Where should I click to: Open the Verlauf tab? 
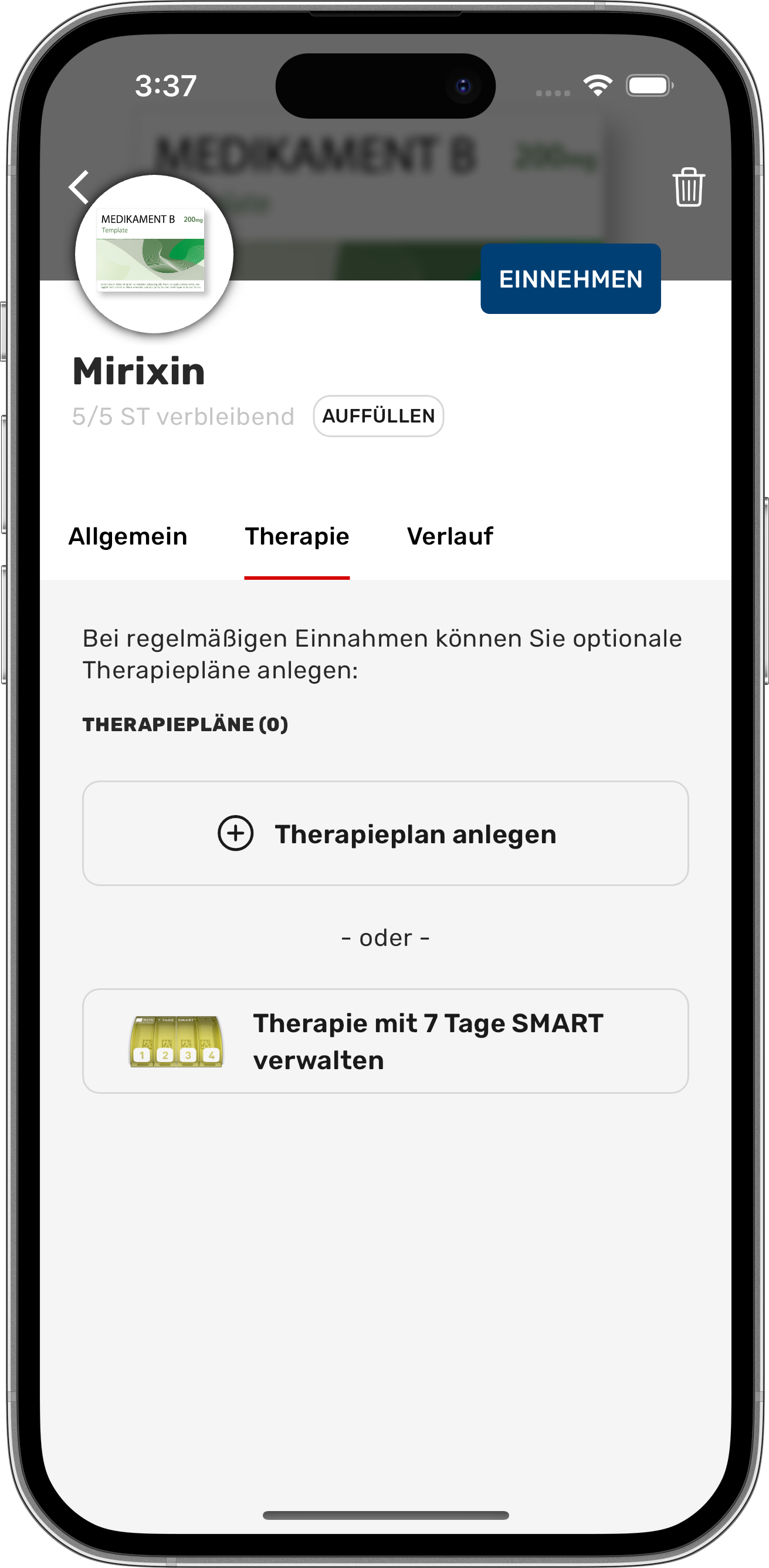point(449,537)
